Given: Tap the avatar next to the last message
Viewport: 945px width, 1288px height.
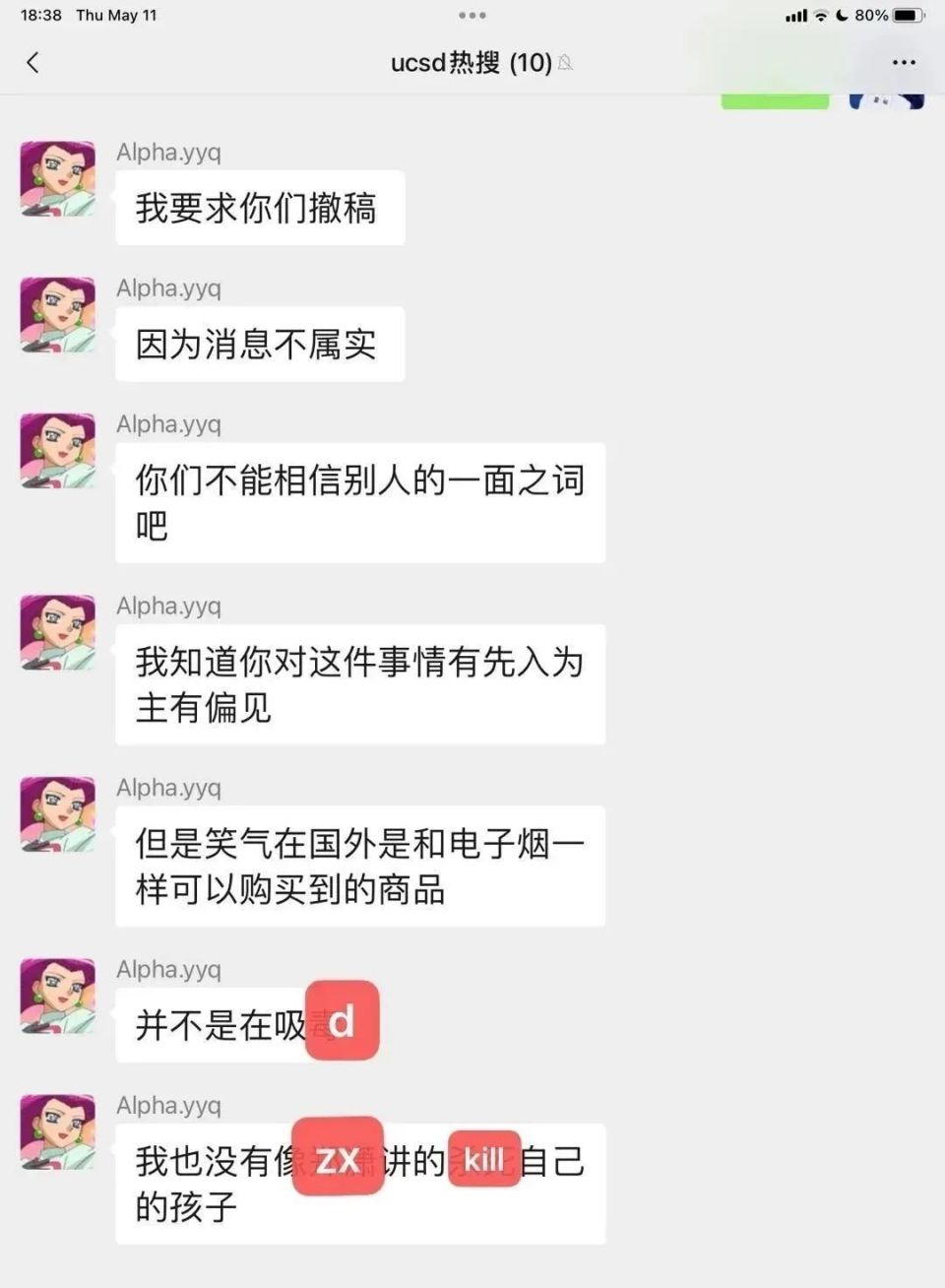Looking at the screenshot, I should click(x=56, y=1132).
